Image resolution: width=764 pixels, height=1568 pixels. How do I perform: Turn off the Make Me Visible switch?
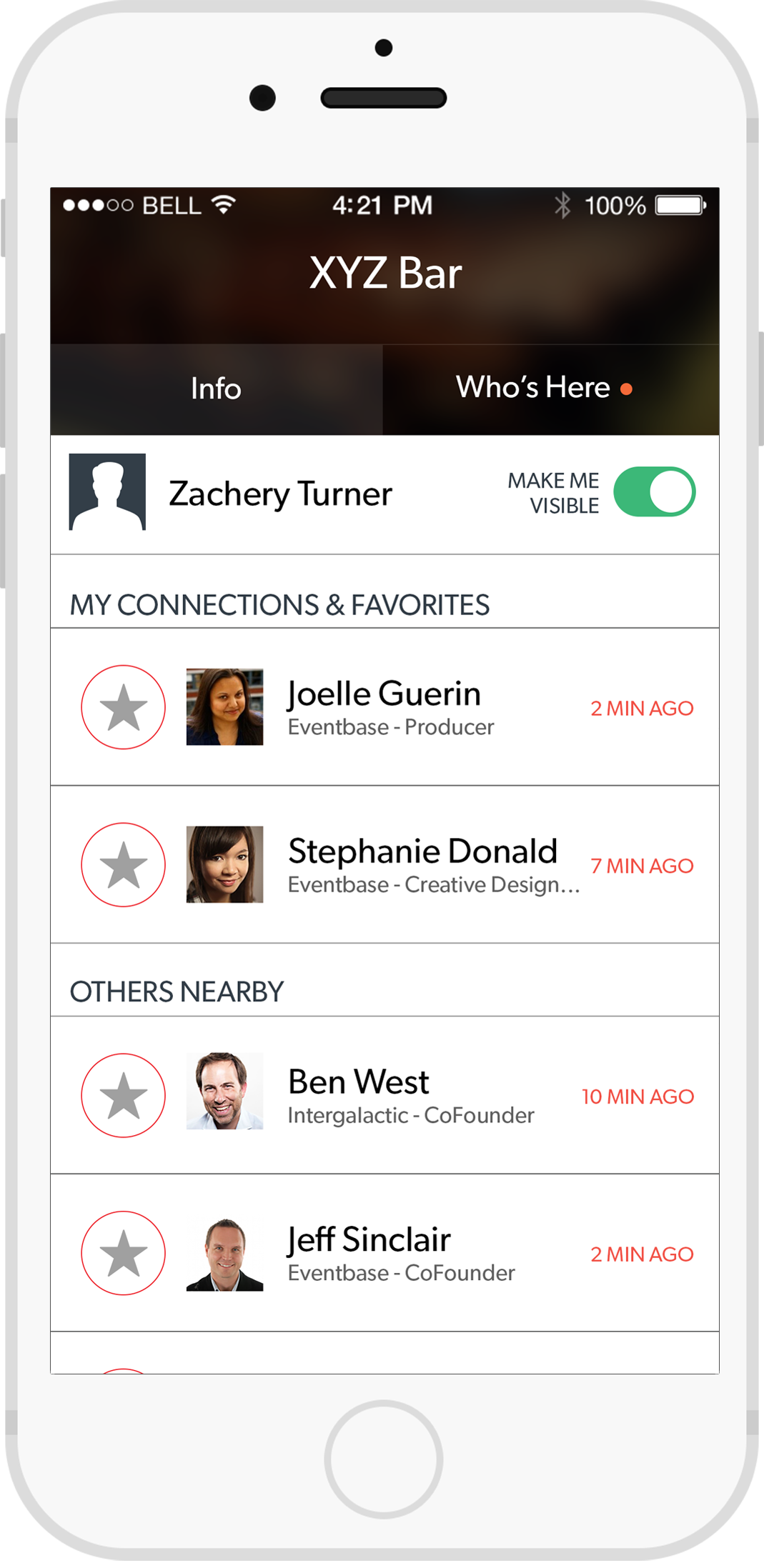tap(654, 492)
